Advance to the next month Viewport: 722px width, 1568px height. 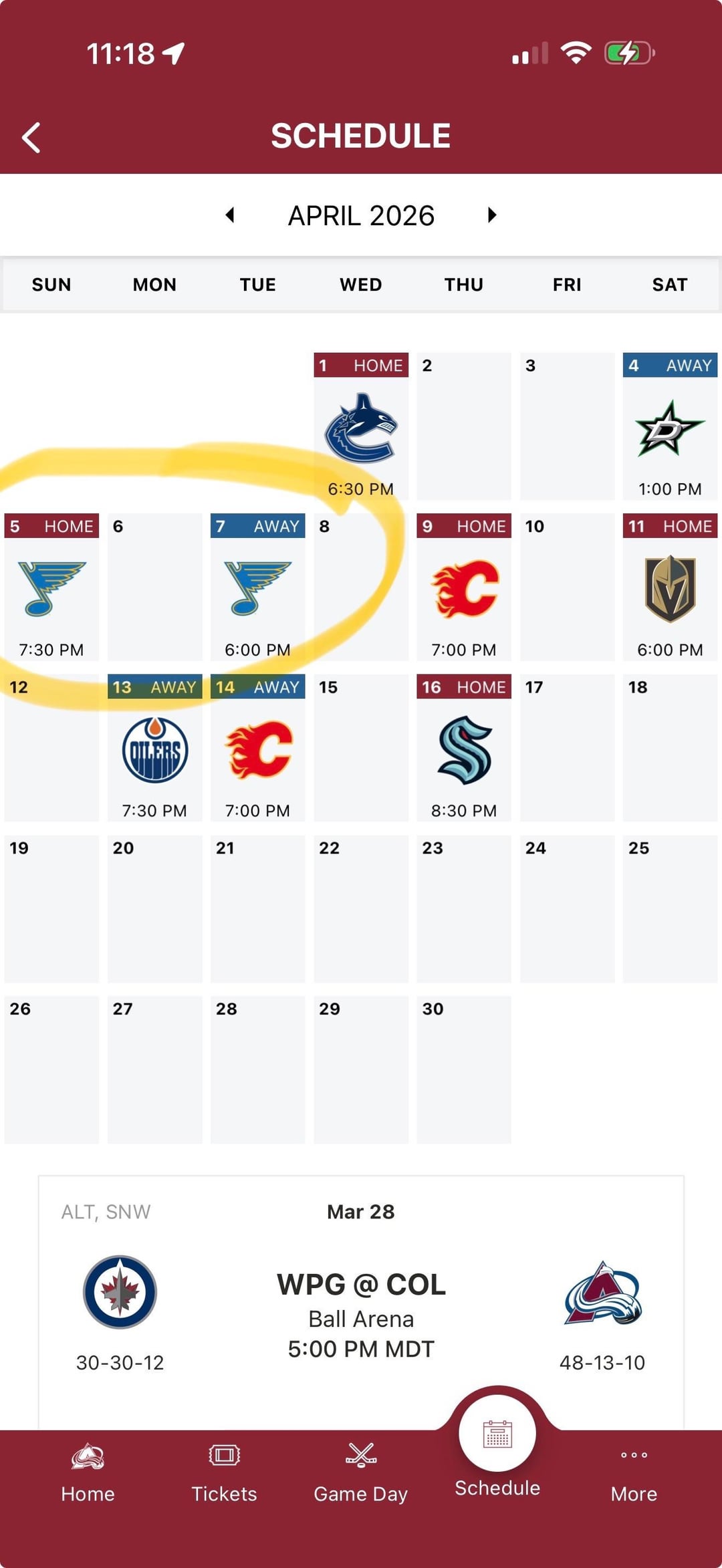pos(492,215)
